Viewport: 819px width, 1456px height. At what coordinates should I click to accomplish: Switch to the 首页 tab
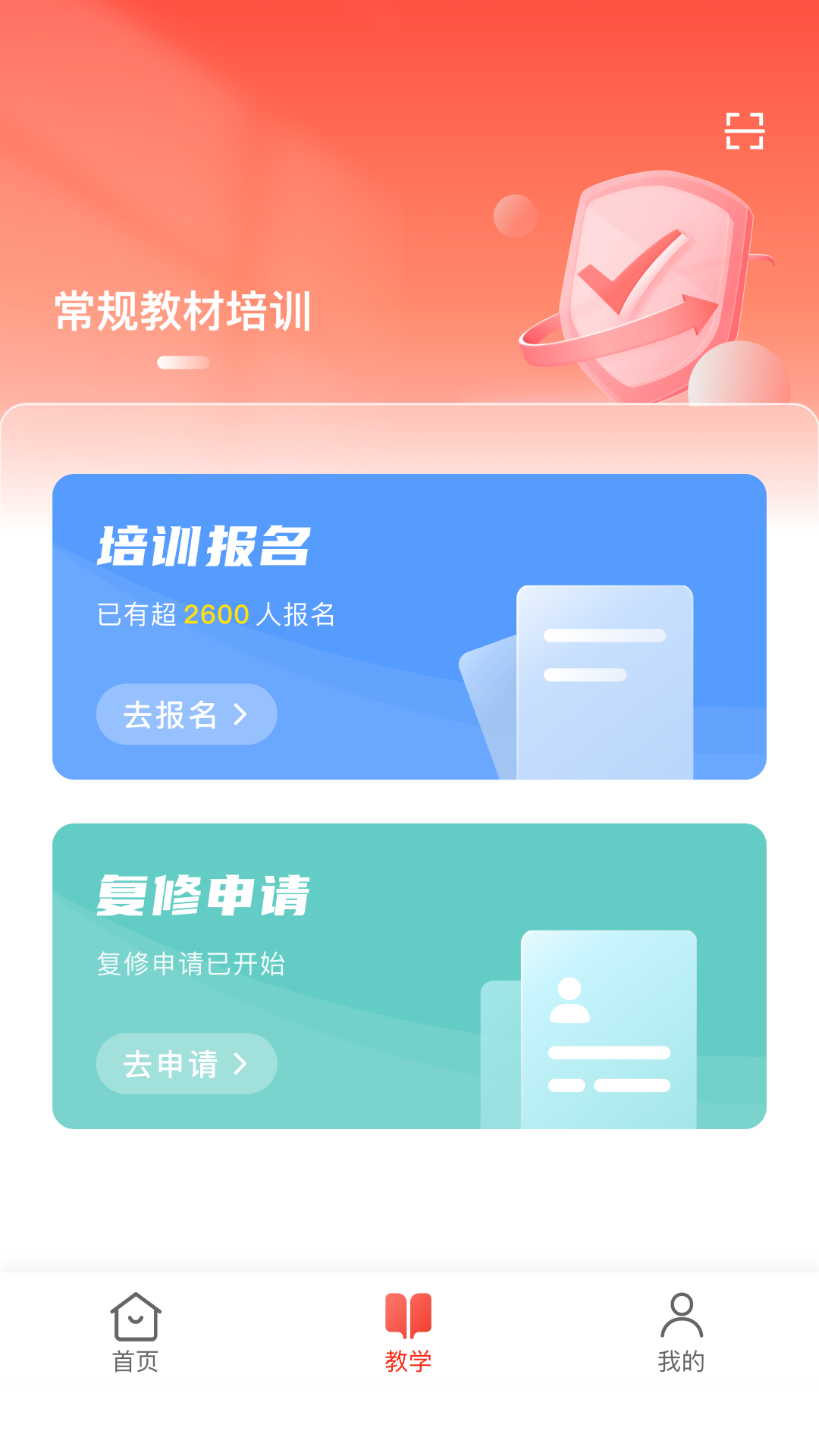point(136,1332)
